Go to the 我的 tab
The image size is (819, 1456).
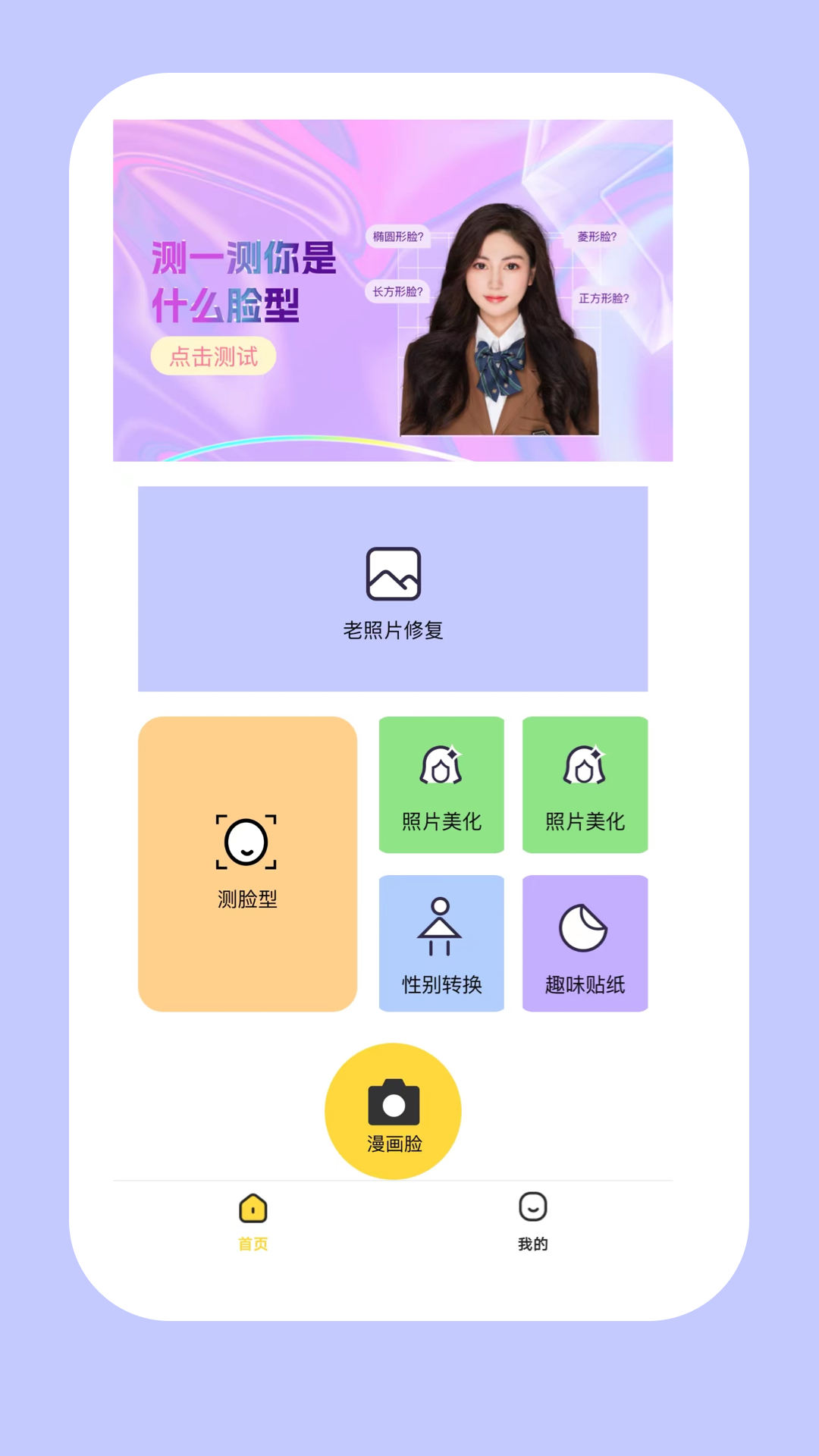[532, 1219]
